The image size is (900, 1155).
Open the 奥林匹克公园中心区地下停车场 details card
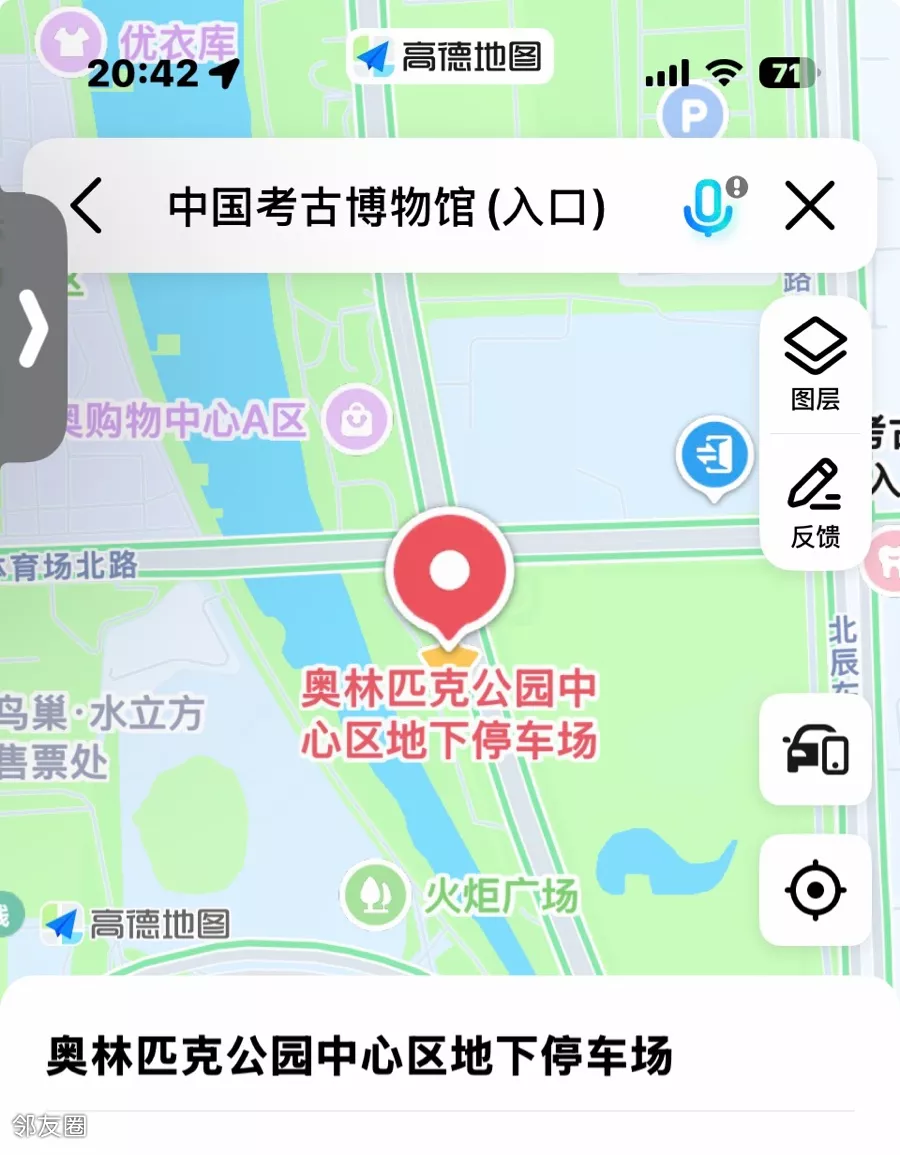point(360,1057)
